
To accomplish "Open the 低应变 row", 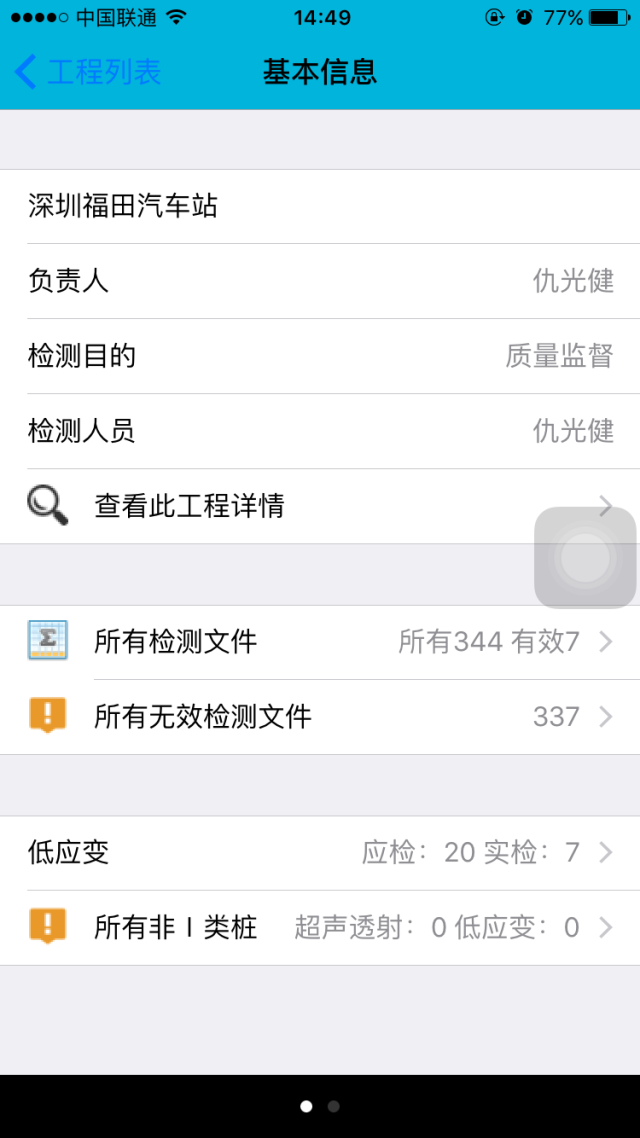I will click(x=320, y=853).
